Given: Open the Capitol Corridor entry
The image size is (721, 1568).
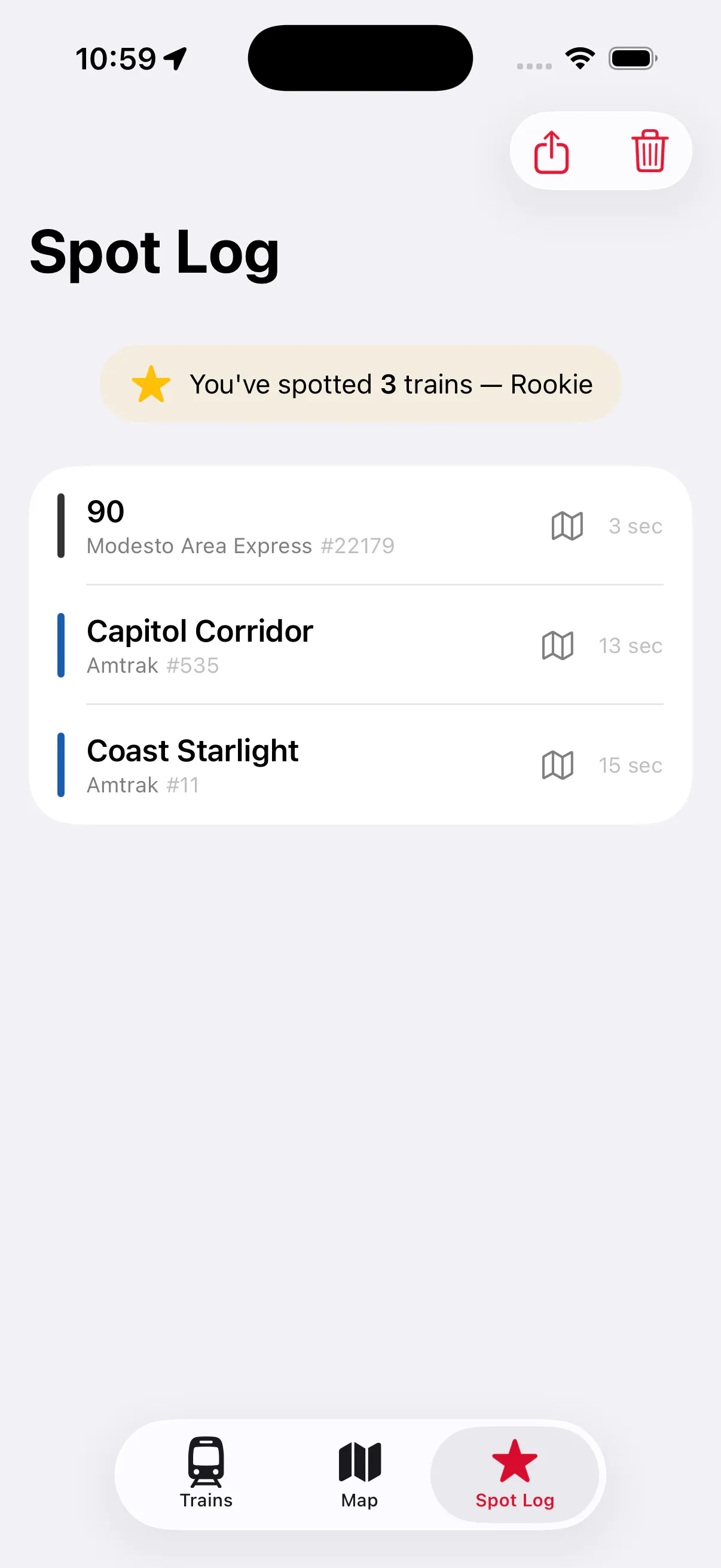Looking at the screenshot, I should 360,645.
